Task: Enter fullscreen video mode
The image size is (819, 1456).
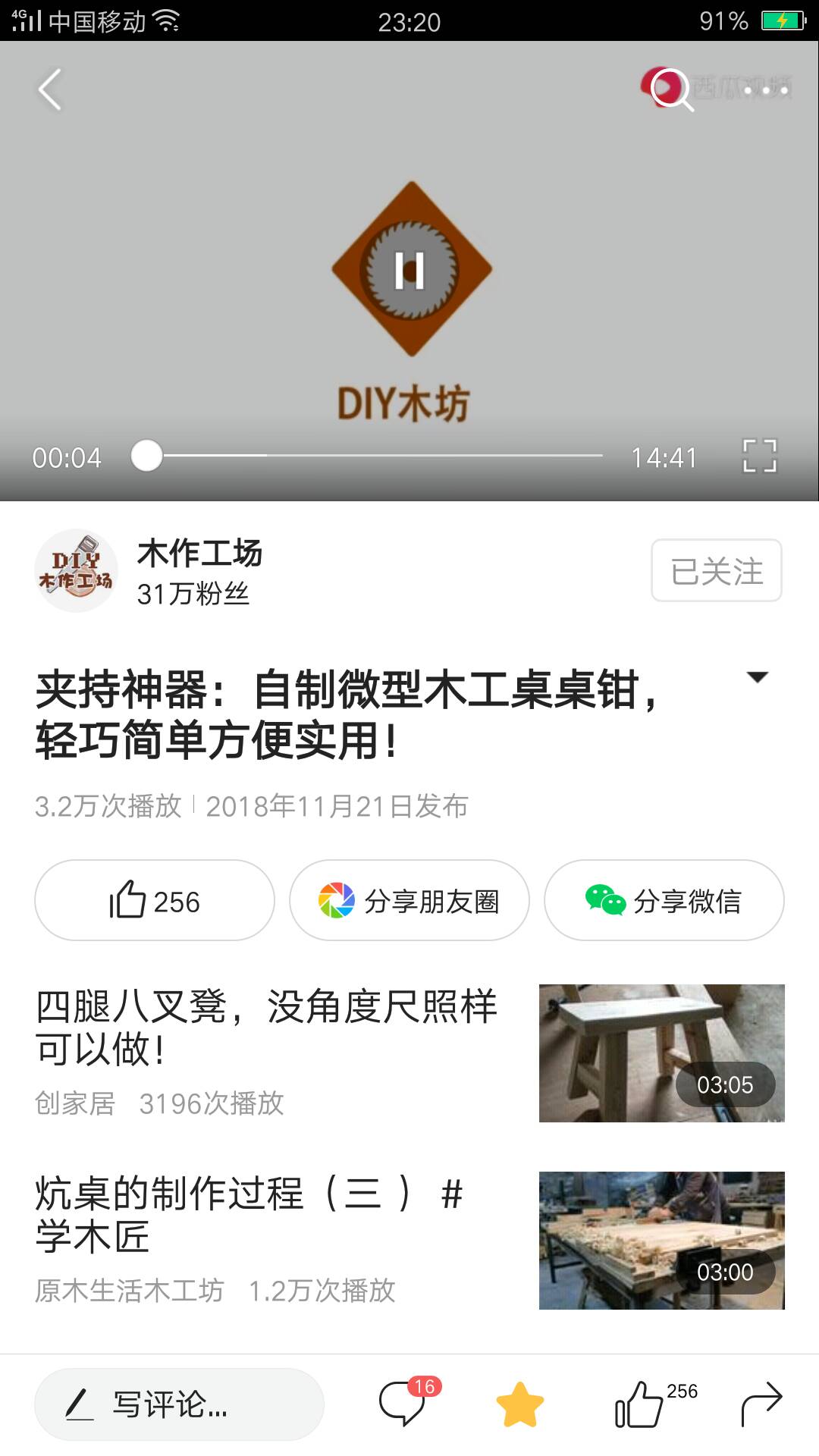Action: pyautogui.click(x=759, y=456)
